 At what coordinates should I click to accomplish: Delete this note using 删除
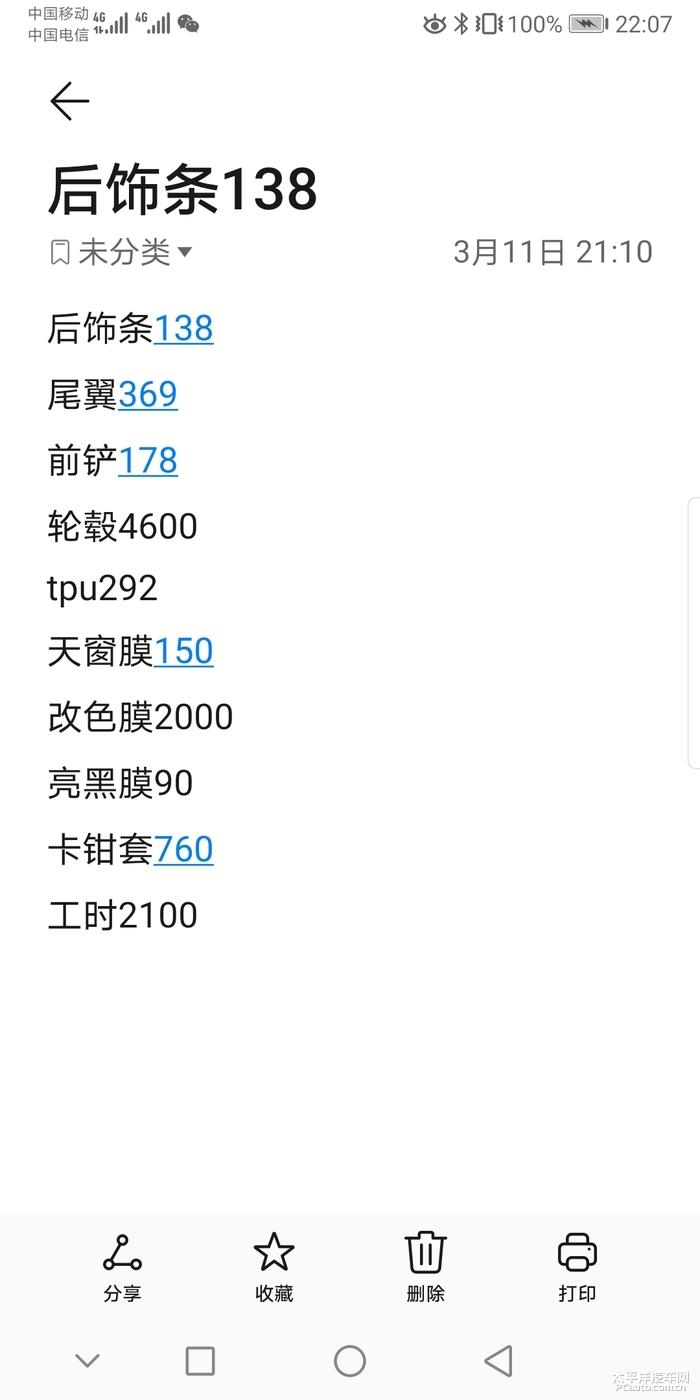point(426,1267)
